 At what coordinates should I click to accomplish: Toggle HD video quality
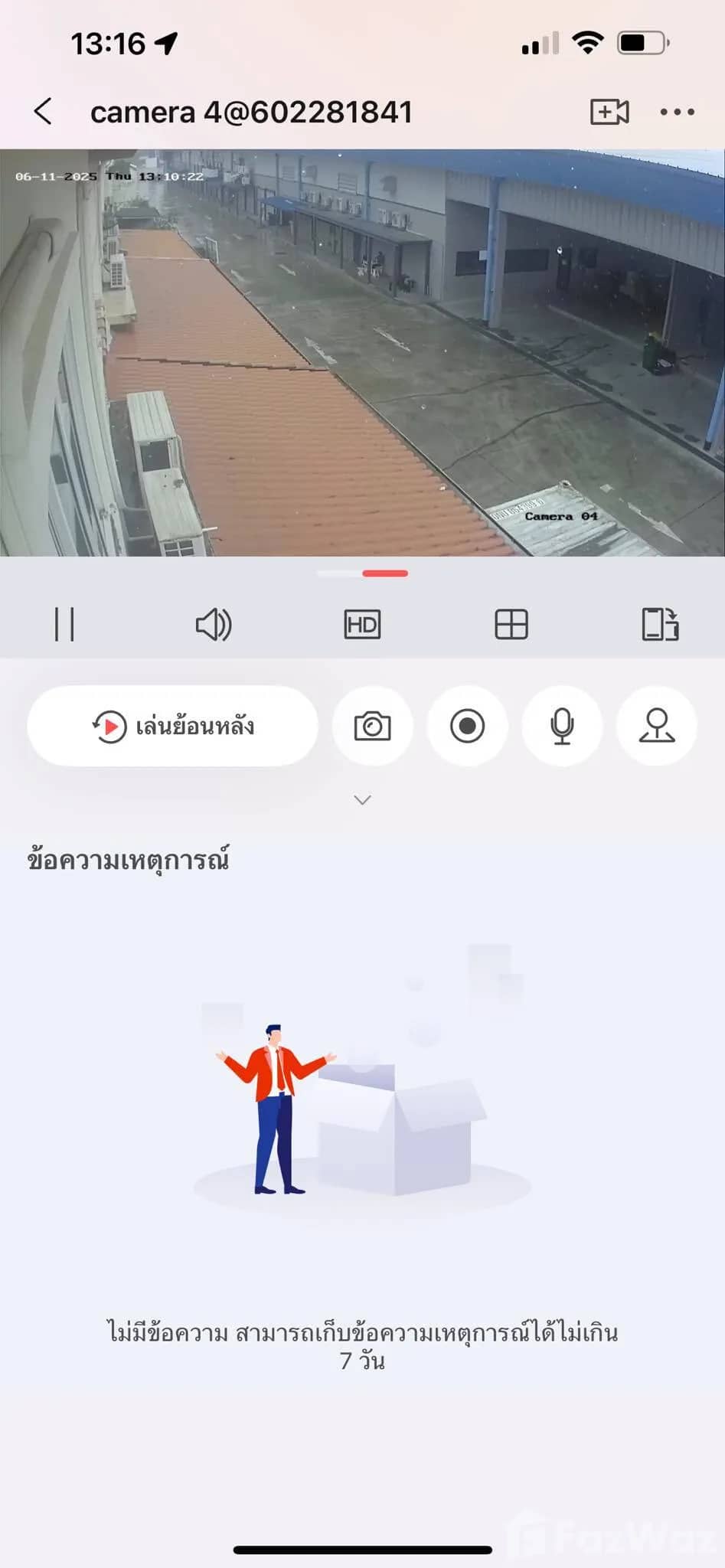point(361,624)
